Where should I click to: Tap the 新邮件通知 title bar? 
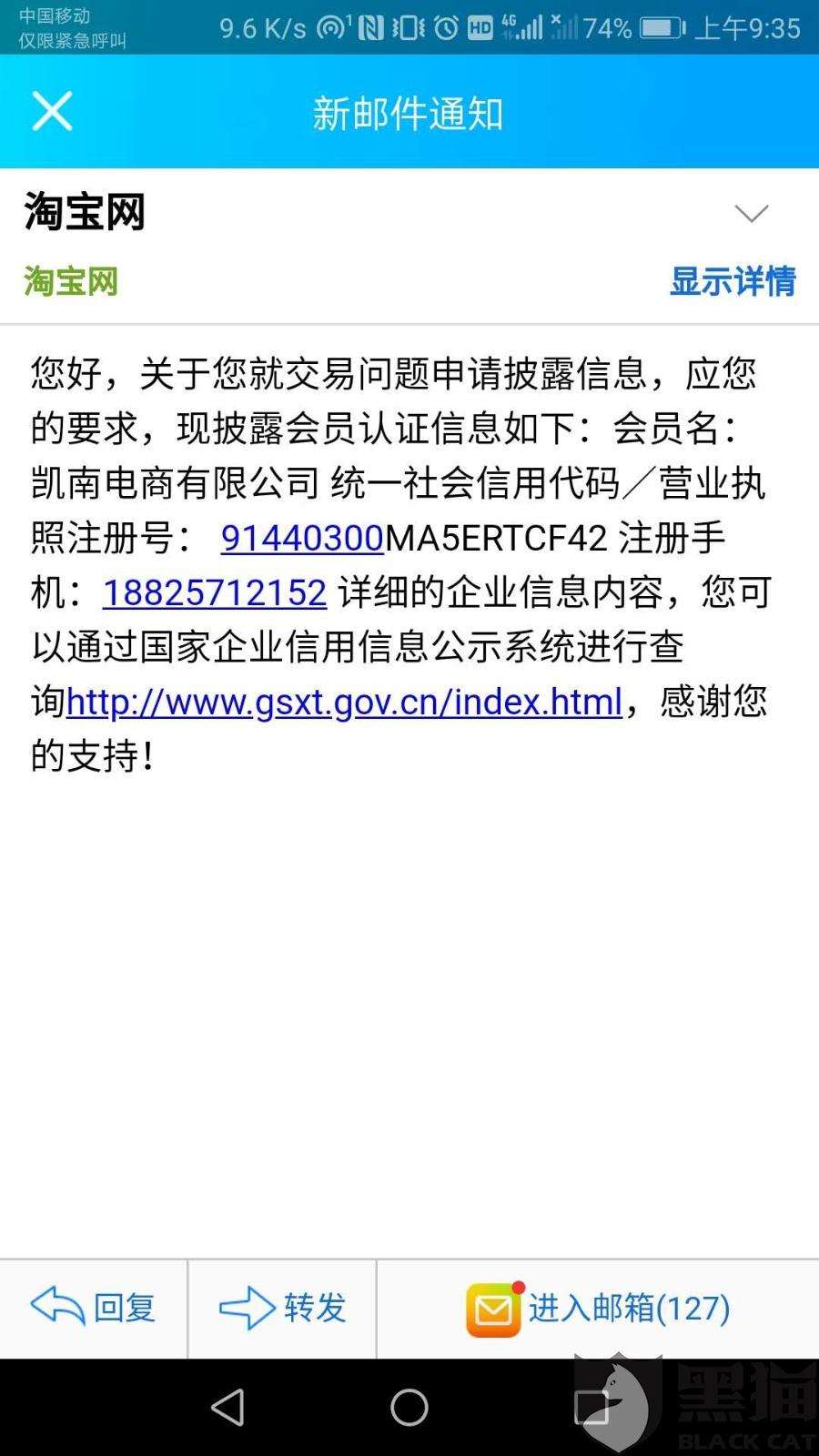coord(409,111)
